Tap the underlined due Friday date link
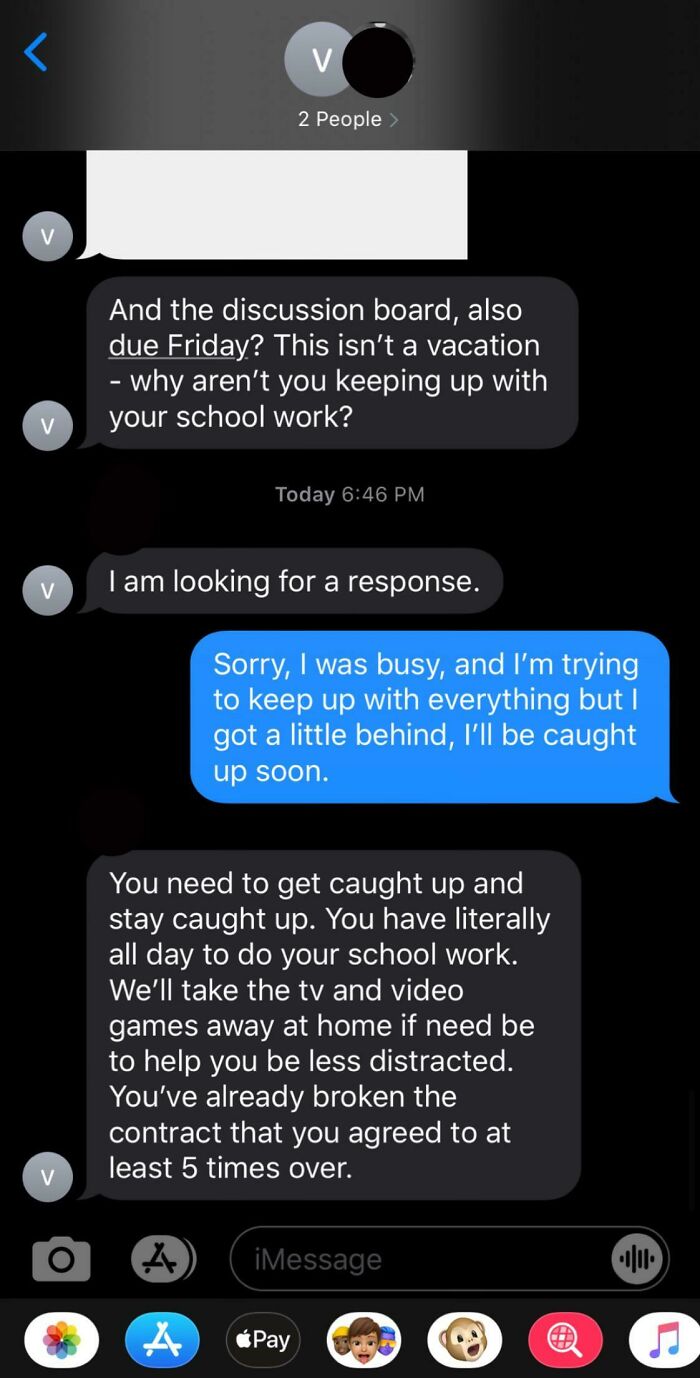 (177, 345)
